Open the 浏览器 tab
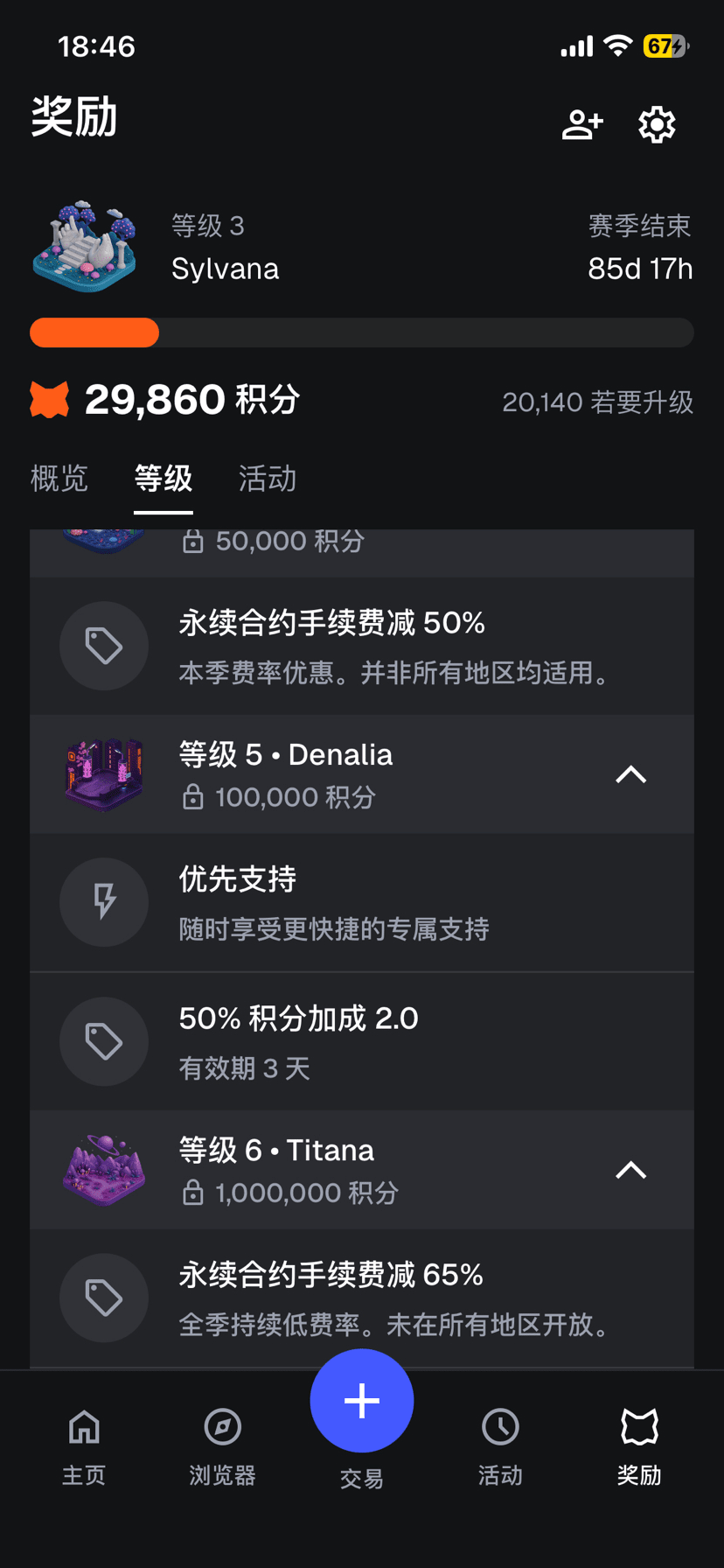The height and width of the screenshot is (1568, 724). pos(223,1445)
